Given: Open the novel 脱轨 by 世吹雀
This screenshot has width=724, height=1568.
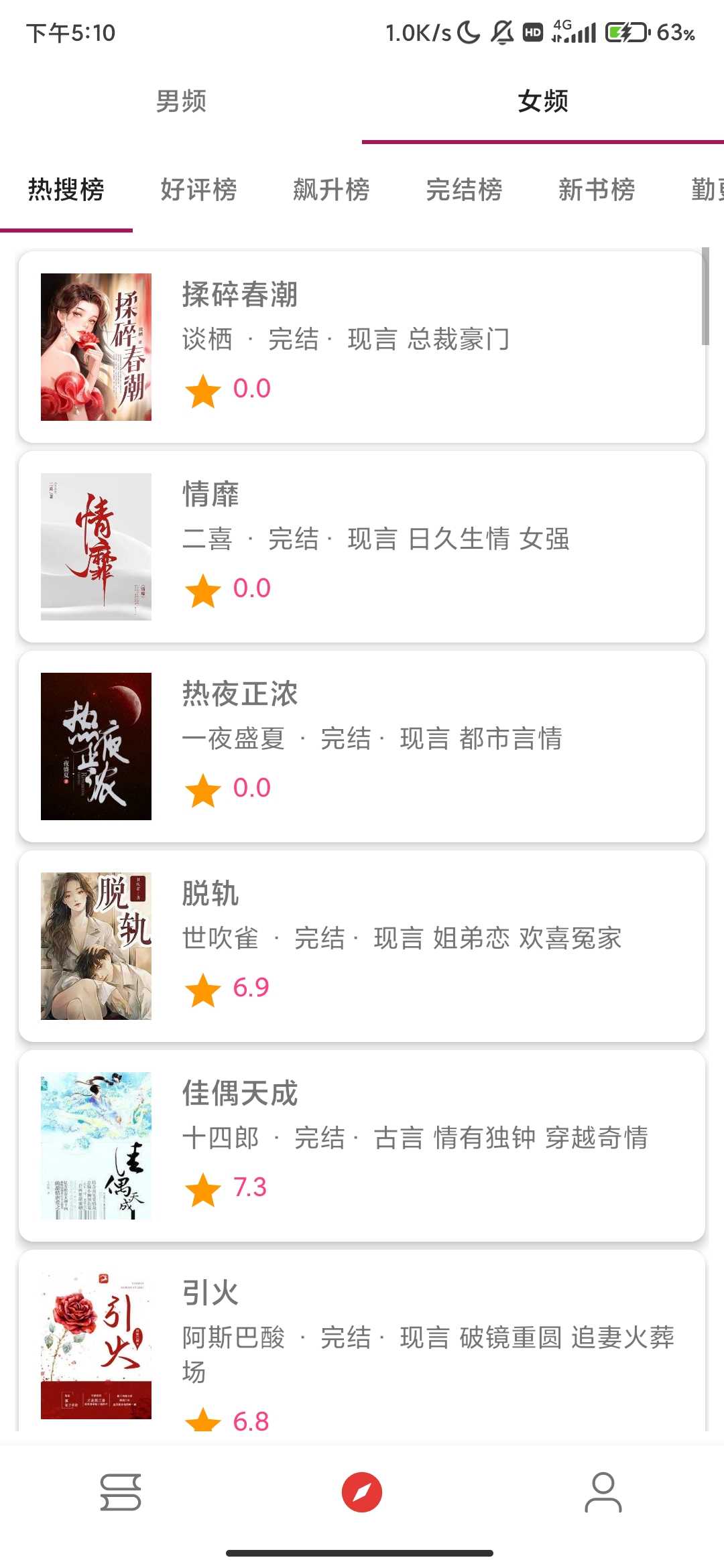Looking at the screenshot, I should pos(362,945).
